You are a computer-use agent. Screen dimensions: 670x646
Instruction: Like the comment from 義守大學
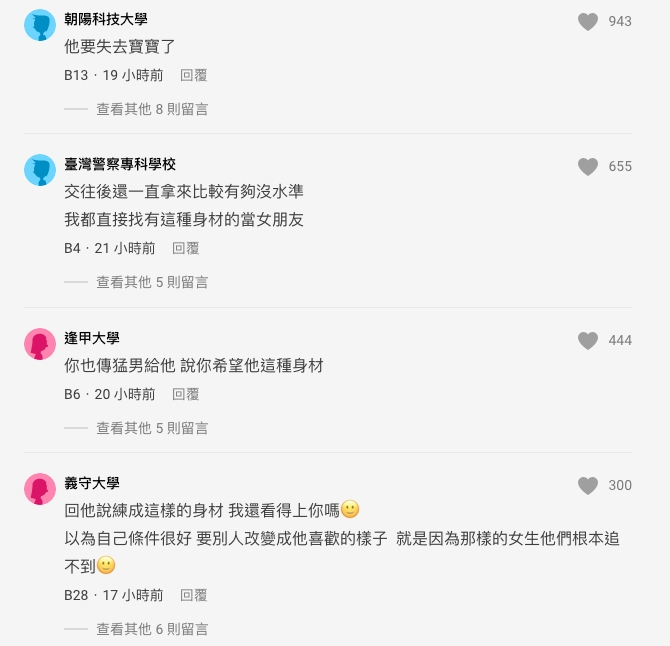tap(588, 485)
